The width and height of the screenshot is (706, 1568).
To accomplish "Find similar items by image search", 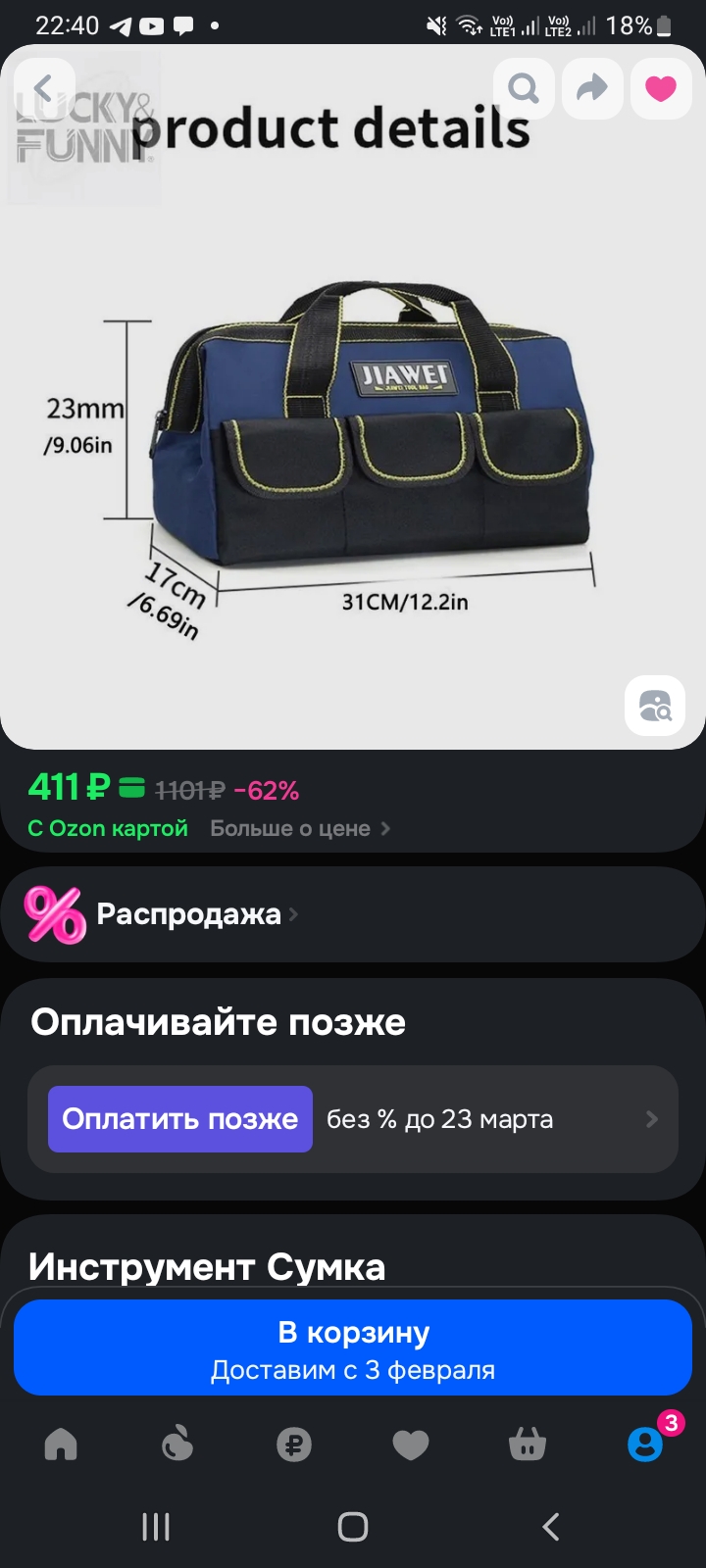I will tap(655, 706).
